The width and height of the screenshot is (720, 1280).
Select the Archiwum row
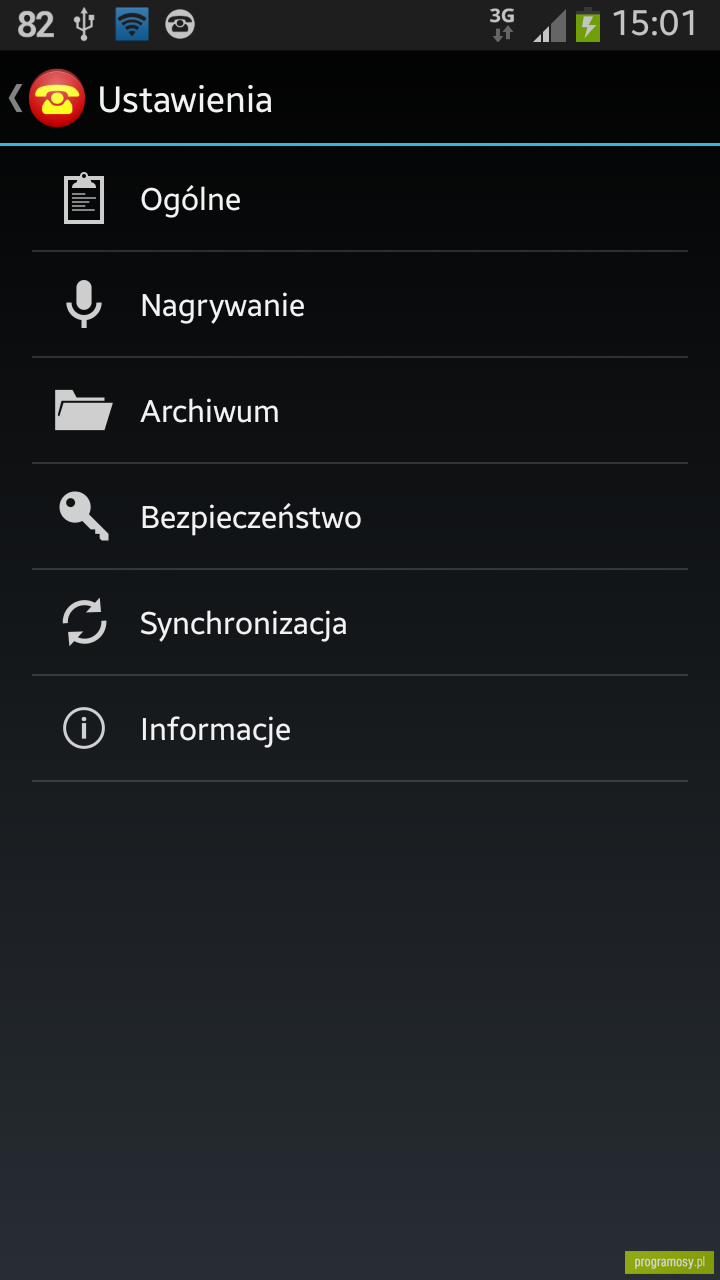360,411
